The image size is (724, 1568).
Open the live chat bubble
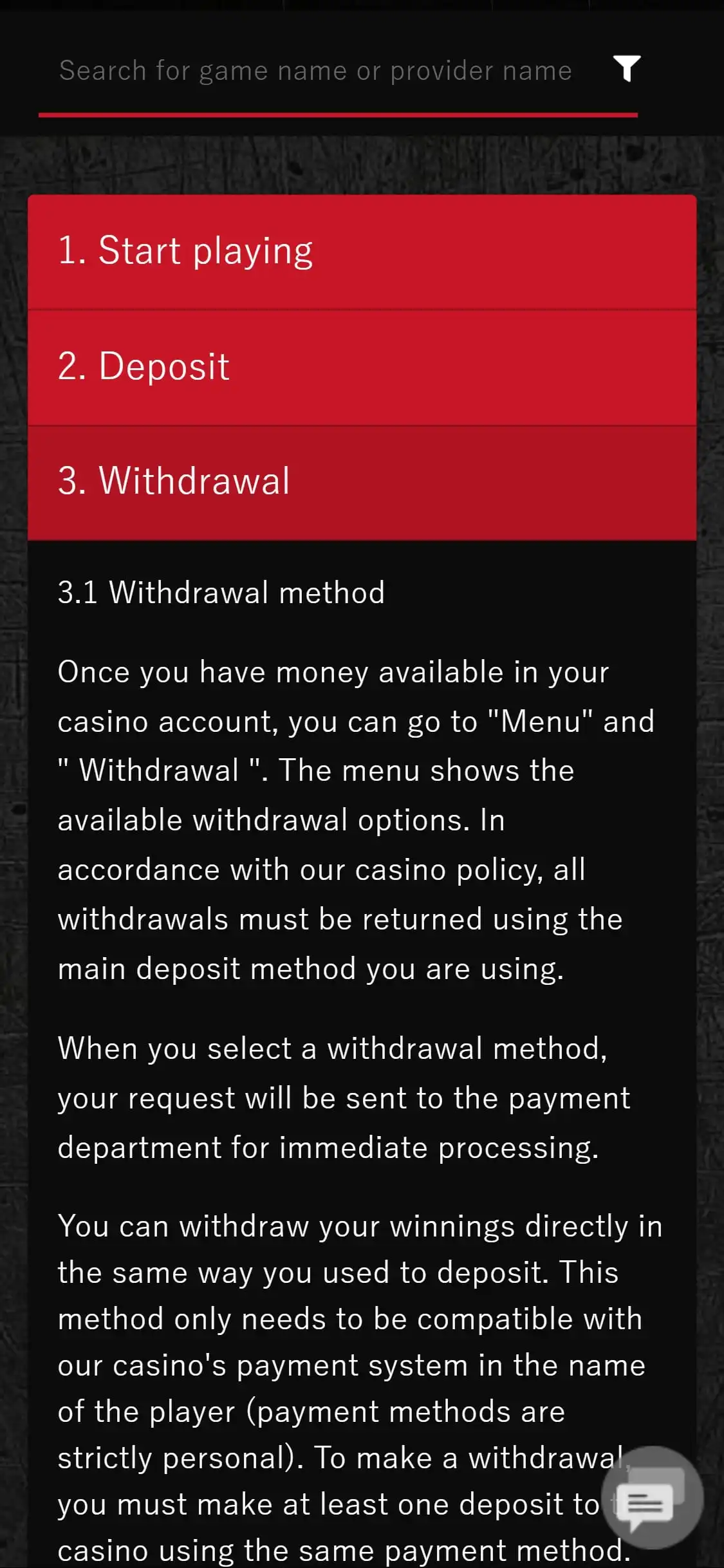651,1497
